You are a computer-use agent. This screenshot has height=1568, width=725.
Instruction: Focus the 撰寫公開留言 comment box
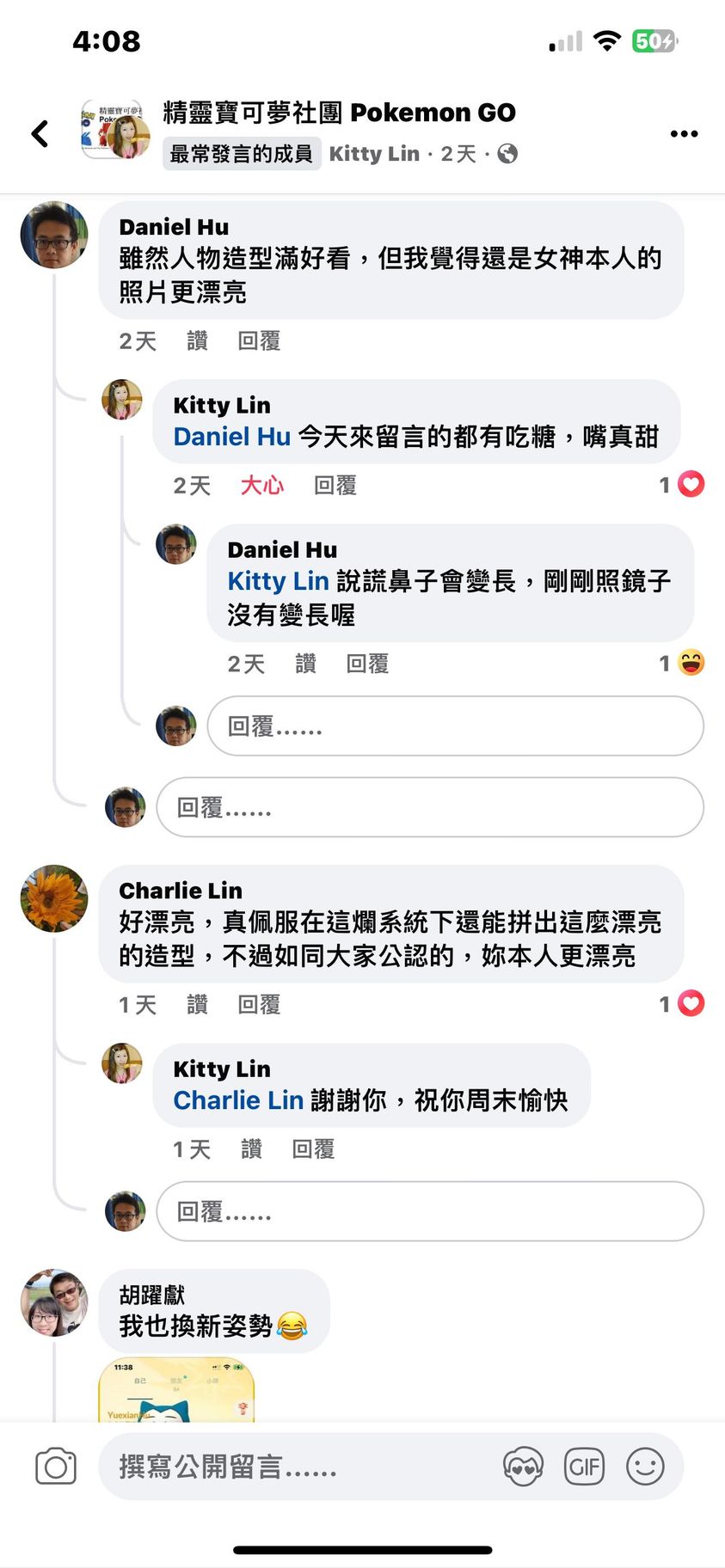pos(292,1467)
